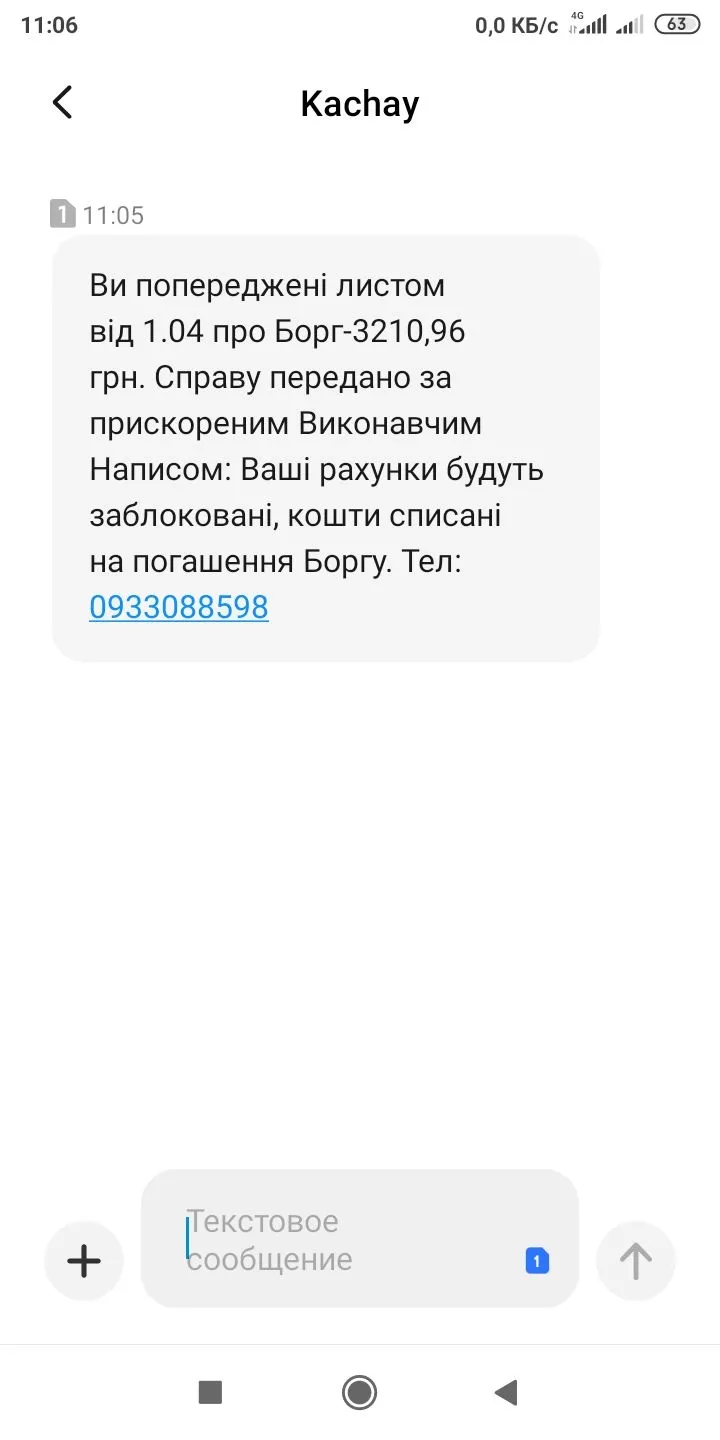Focus the text message input field
This screenshot has width=720, height=1440.
coord(340,1240)
